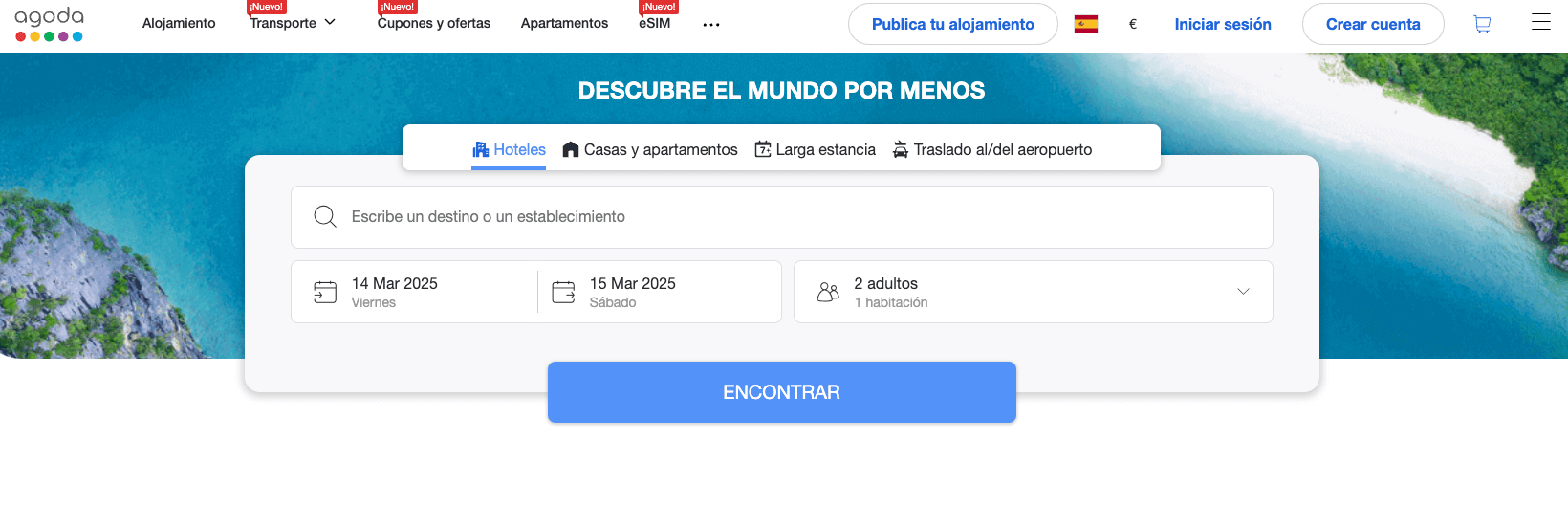The height and width of the screenshot is (507, 1568).
Task: Open the shopping cart
Action: pos(1482,24)
